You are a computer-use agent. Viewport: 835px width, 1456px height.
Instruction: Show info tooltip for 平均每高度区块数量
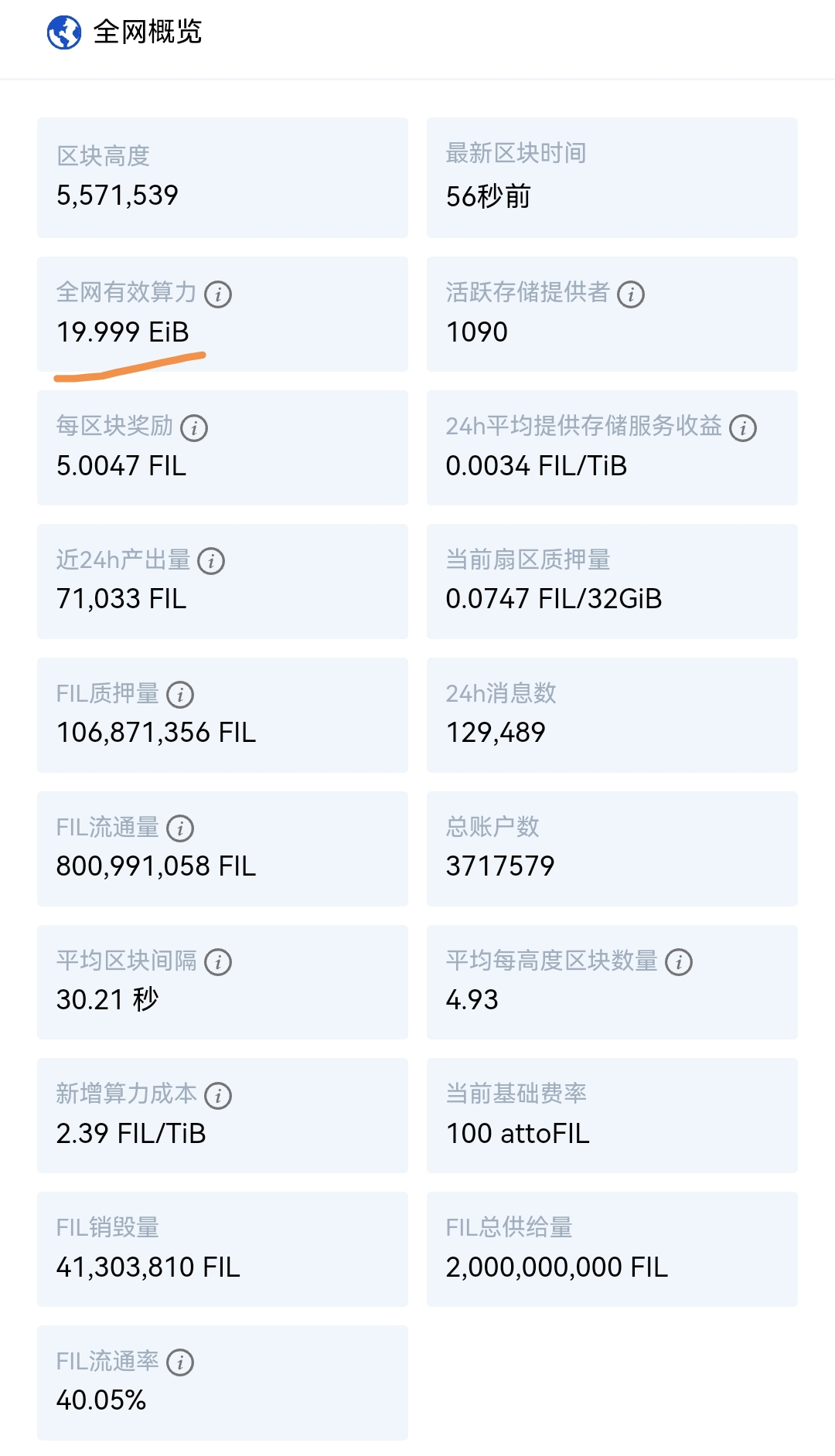(679, 962)
